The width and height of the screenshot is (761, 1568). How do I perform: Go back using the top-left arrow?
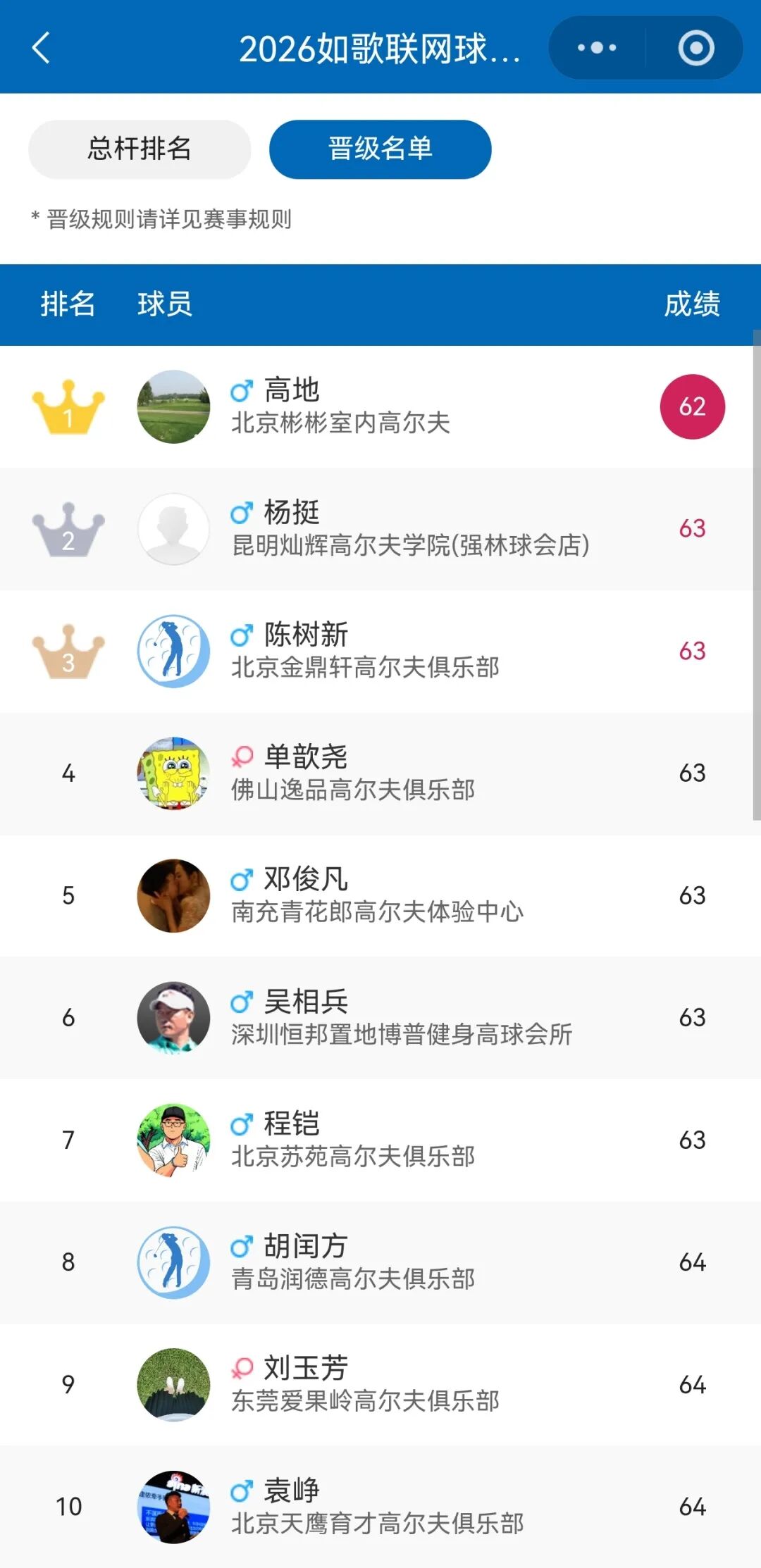pos(41,48)
